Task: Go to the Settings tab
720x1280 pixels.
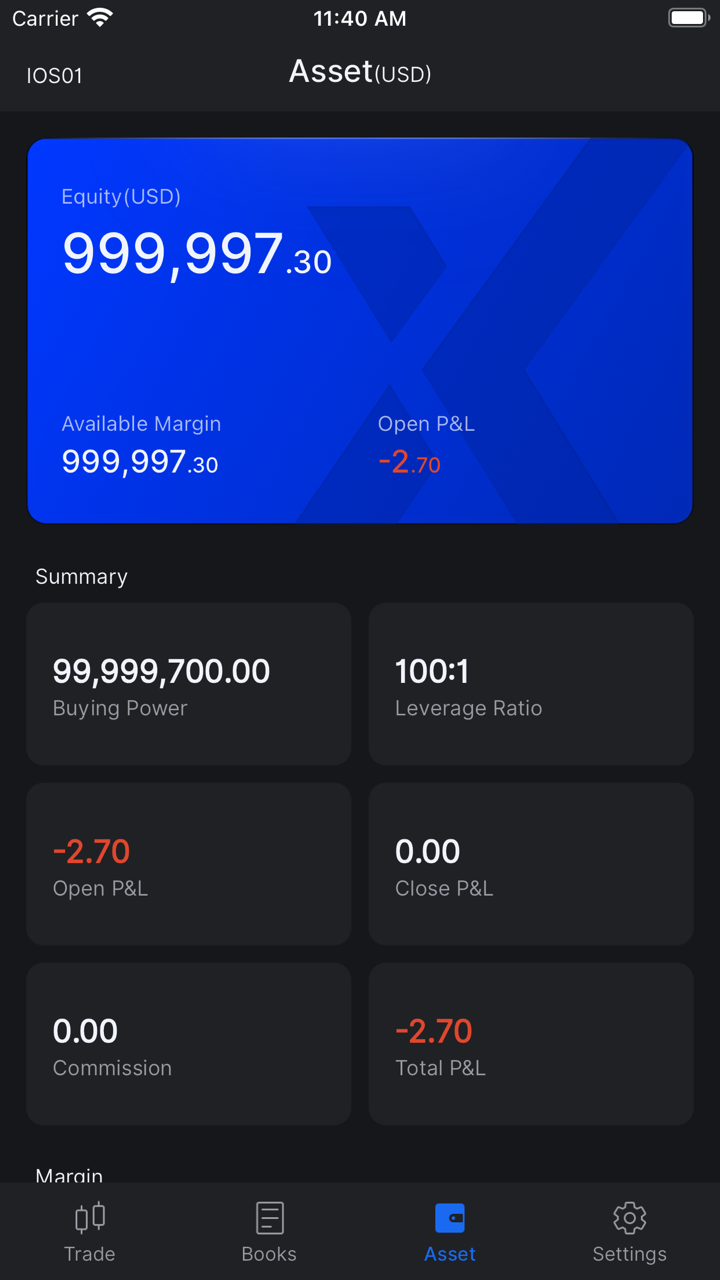Action: 629,1232
